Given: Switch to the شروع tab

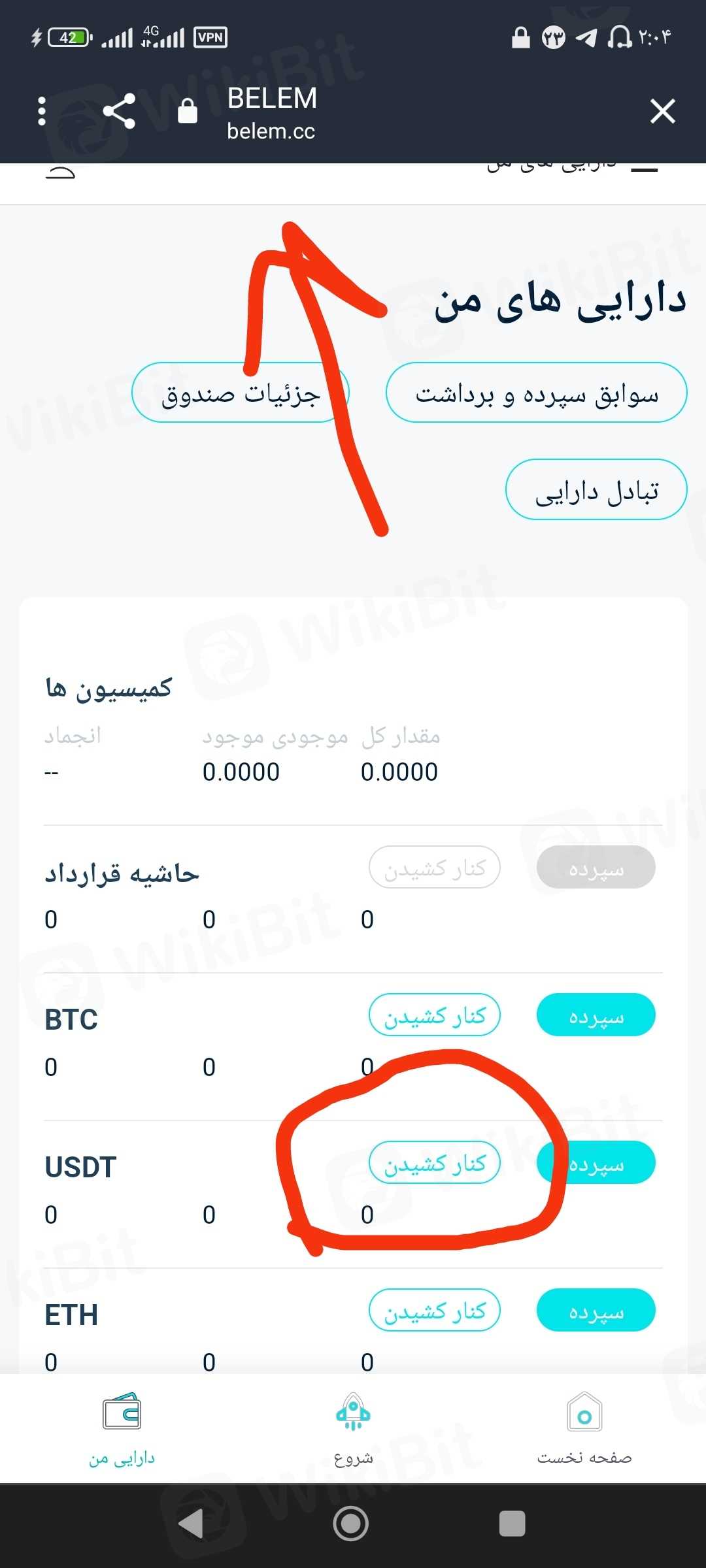Looking at the screenshot, I should pyautogui.click(x=353, y=1428).
